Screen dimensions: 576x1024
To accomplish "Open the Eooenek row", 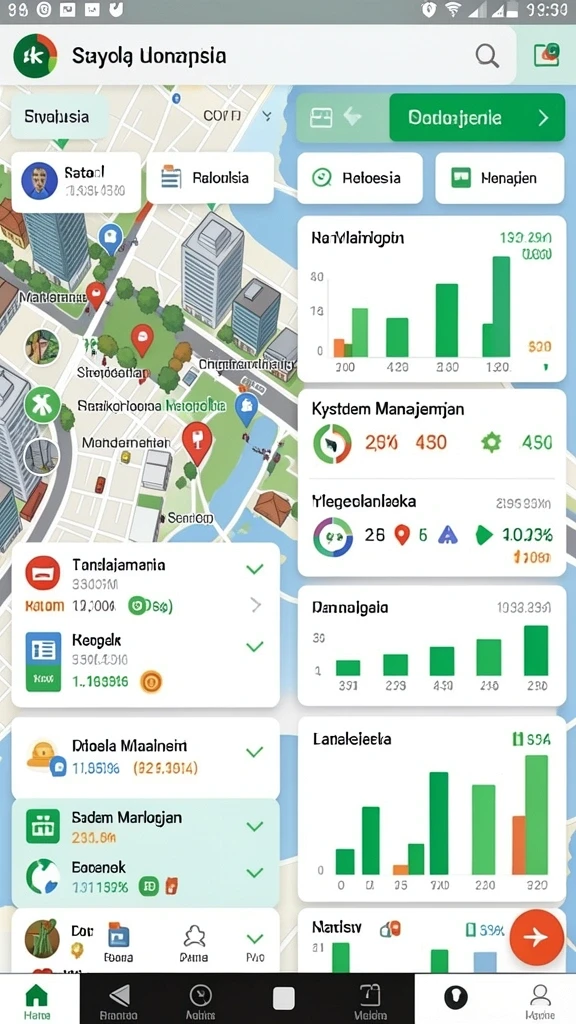I will pyautogui.click(x=146, y=876).
